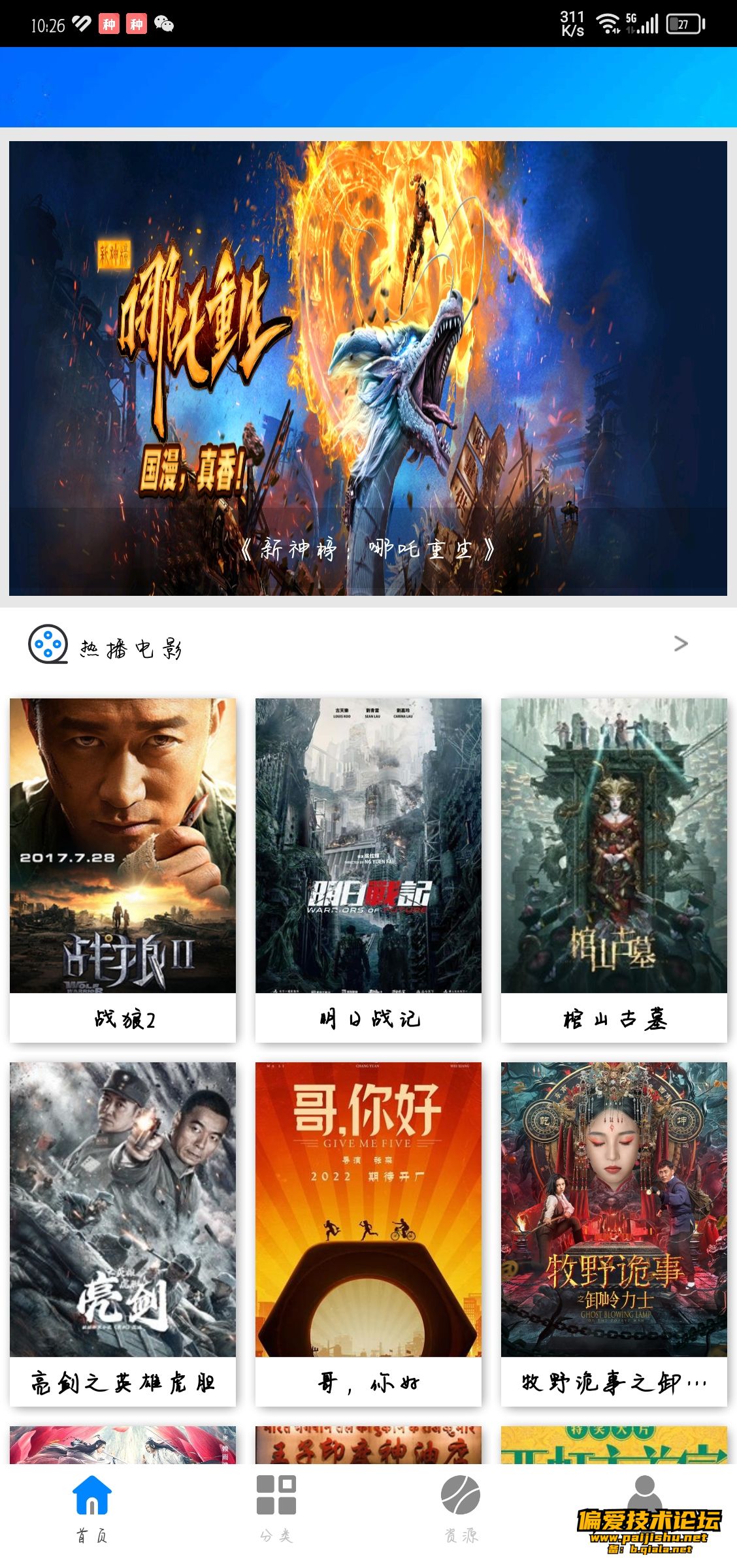The width and height of the screenshot is (737, 1568).
Task: Open the 新神榜:哪吒重生 featured banner
Action: [368, 368]
